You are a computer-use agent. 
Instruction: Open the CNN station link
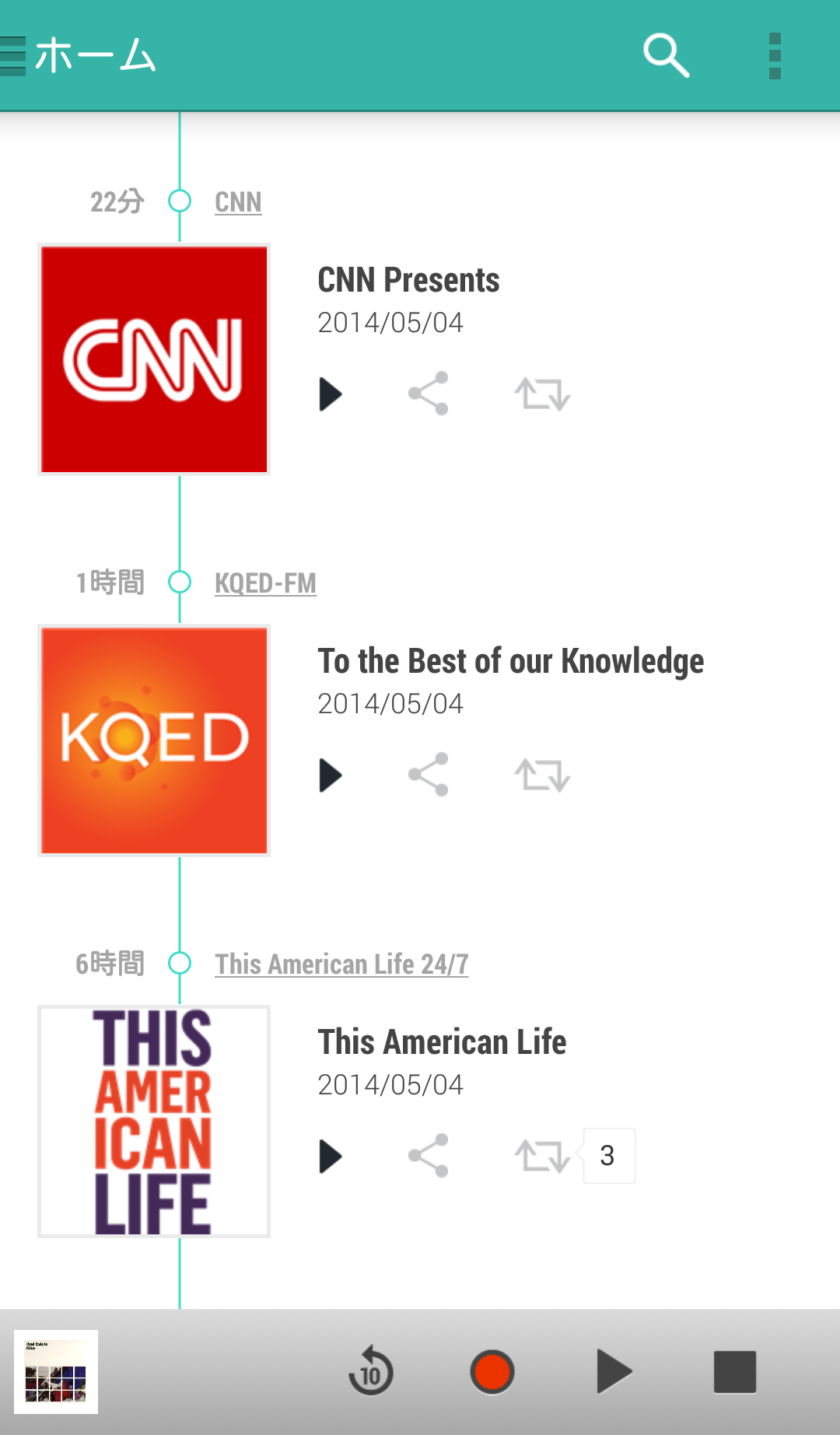coord(238,202)
